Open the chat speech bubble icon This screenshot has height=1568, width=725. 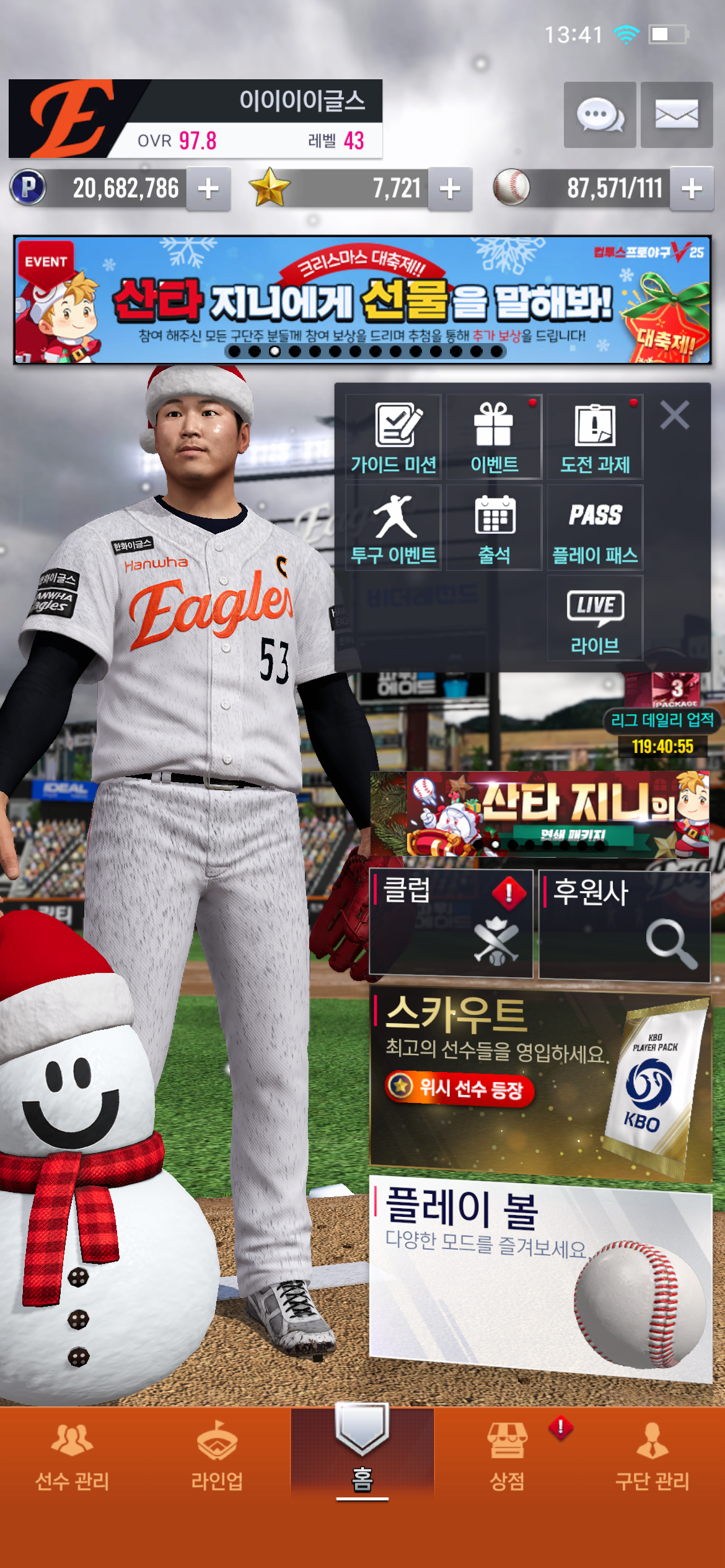[599, 115]
